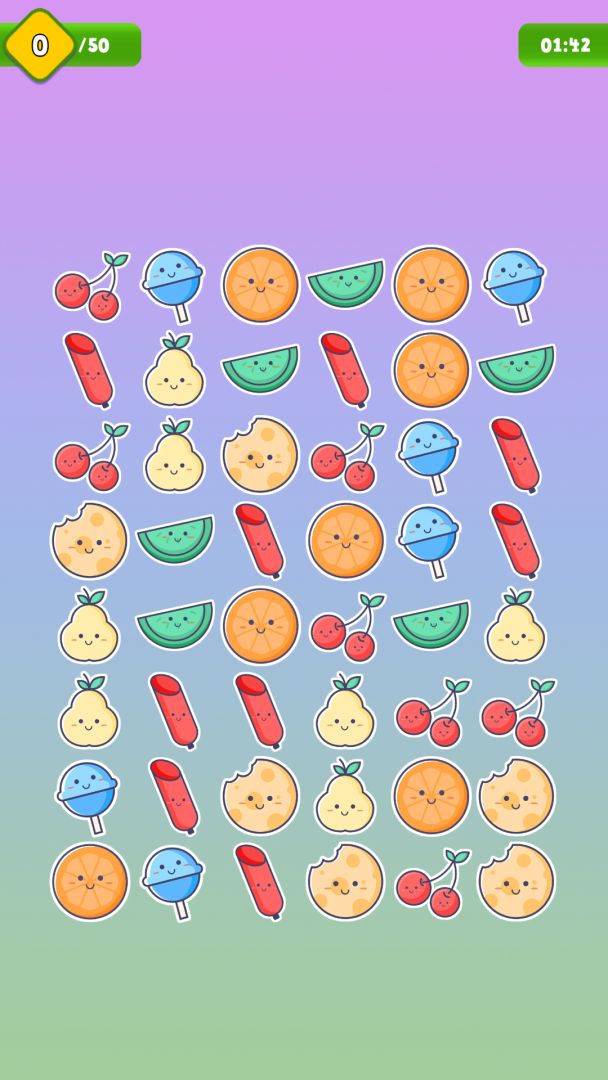Tap the watermelon tile between two oranges
Viewport: 608px width, 1080px height.
(x=345, y=285)
